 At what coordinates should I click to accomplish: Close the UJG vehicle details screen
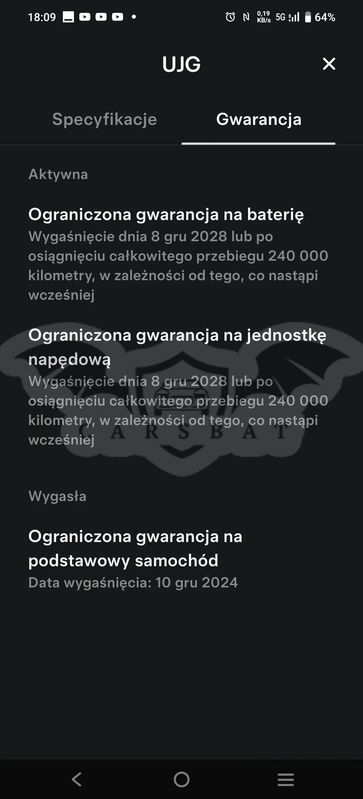tap(329, 64)
